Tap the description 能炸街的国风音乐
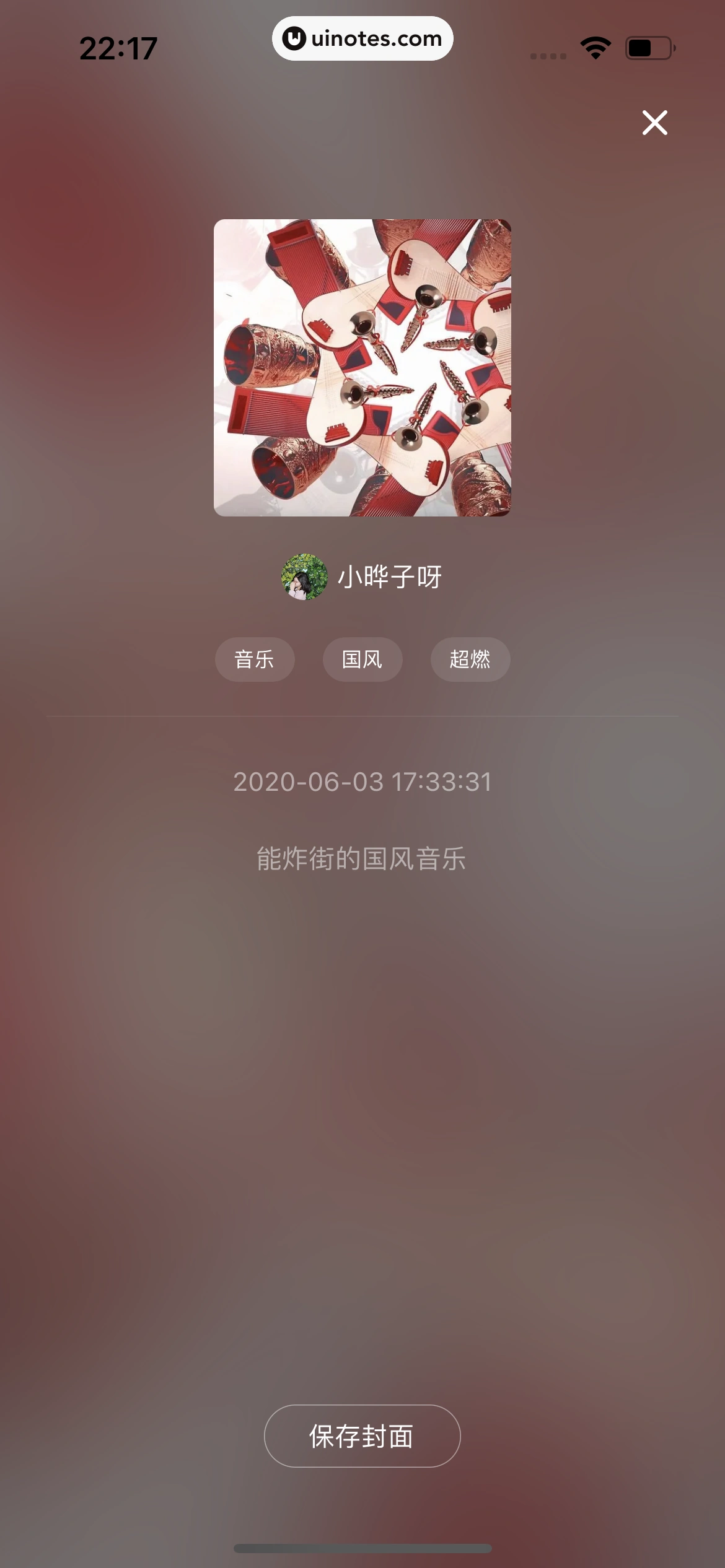Viewport: 725px width, 1568px height. (x=362, y=858)
